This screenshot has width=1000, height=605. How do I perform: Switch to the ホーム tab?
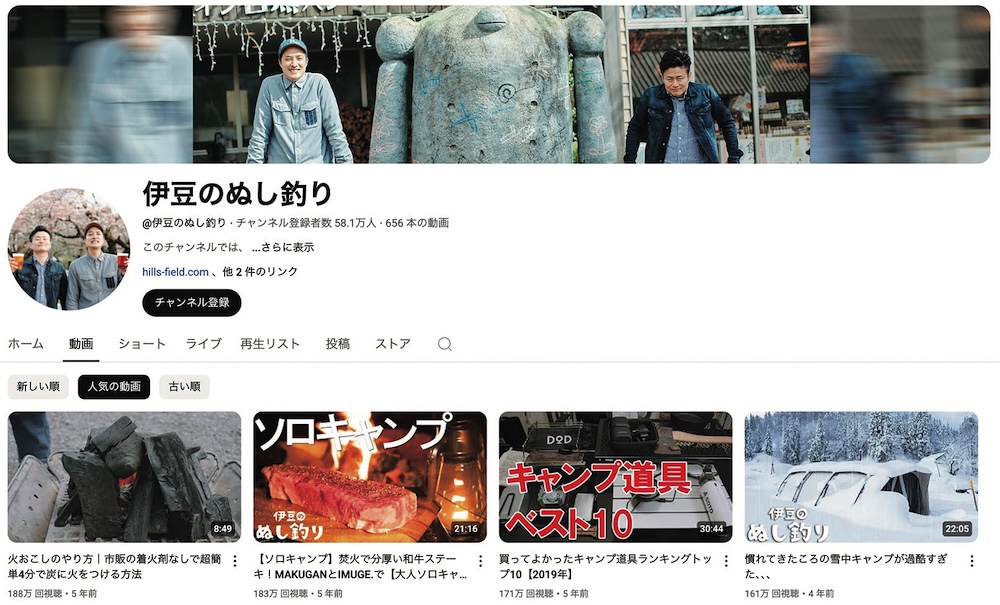coord(26,344)
